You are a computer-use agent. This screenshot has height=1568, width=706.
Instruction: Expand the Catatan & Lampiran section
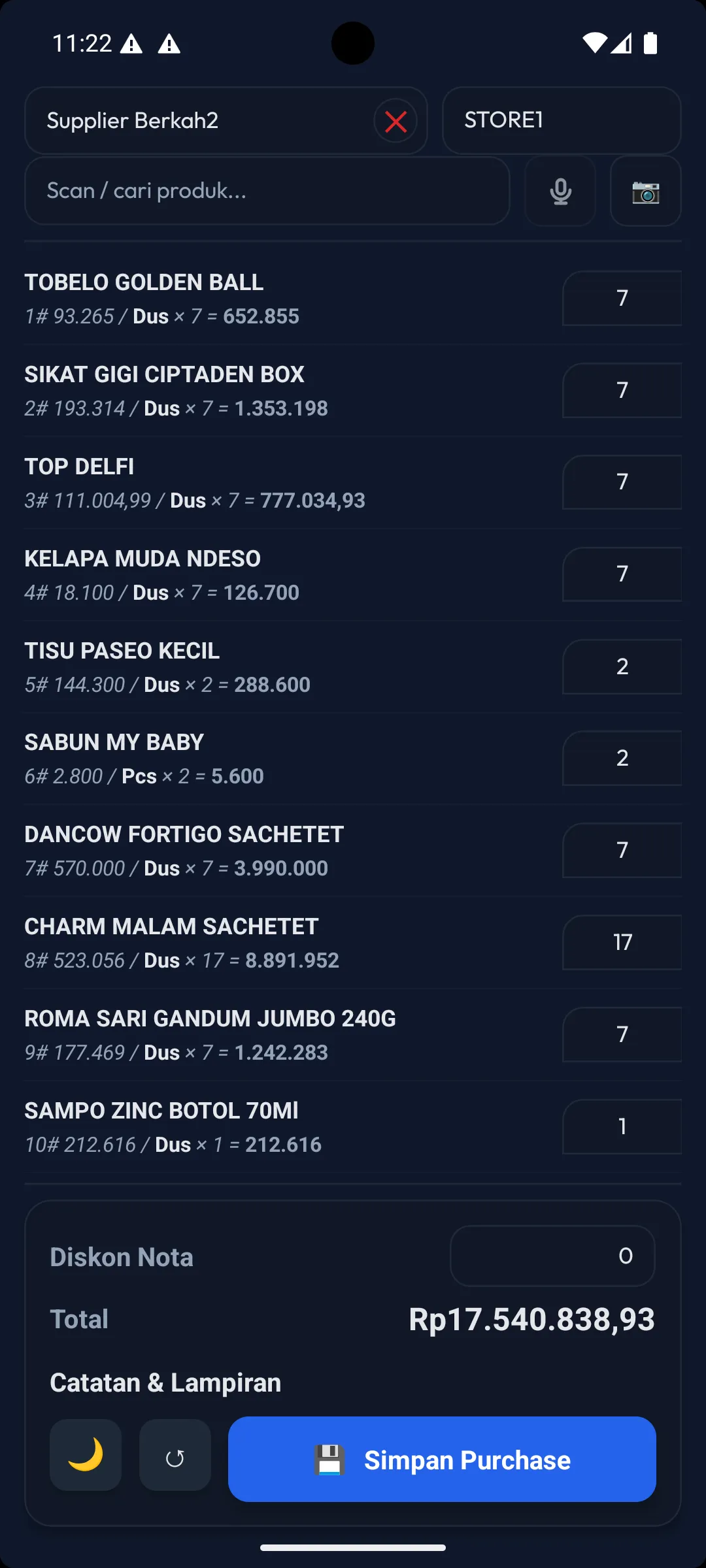click(x=165, y=1382)
